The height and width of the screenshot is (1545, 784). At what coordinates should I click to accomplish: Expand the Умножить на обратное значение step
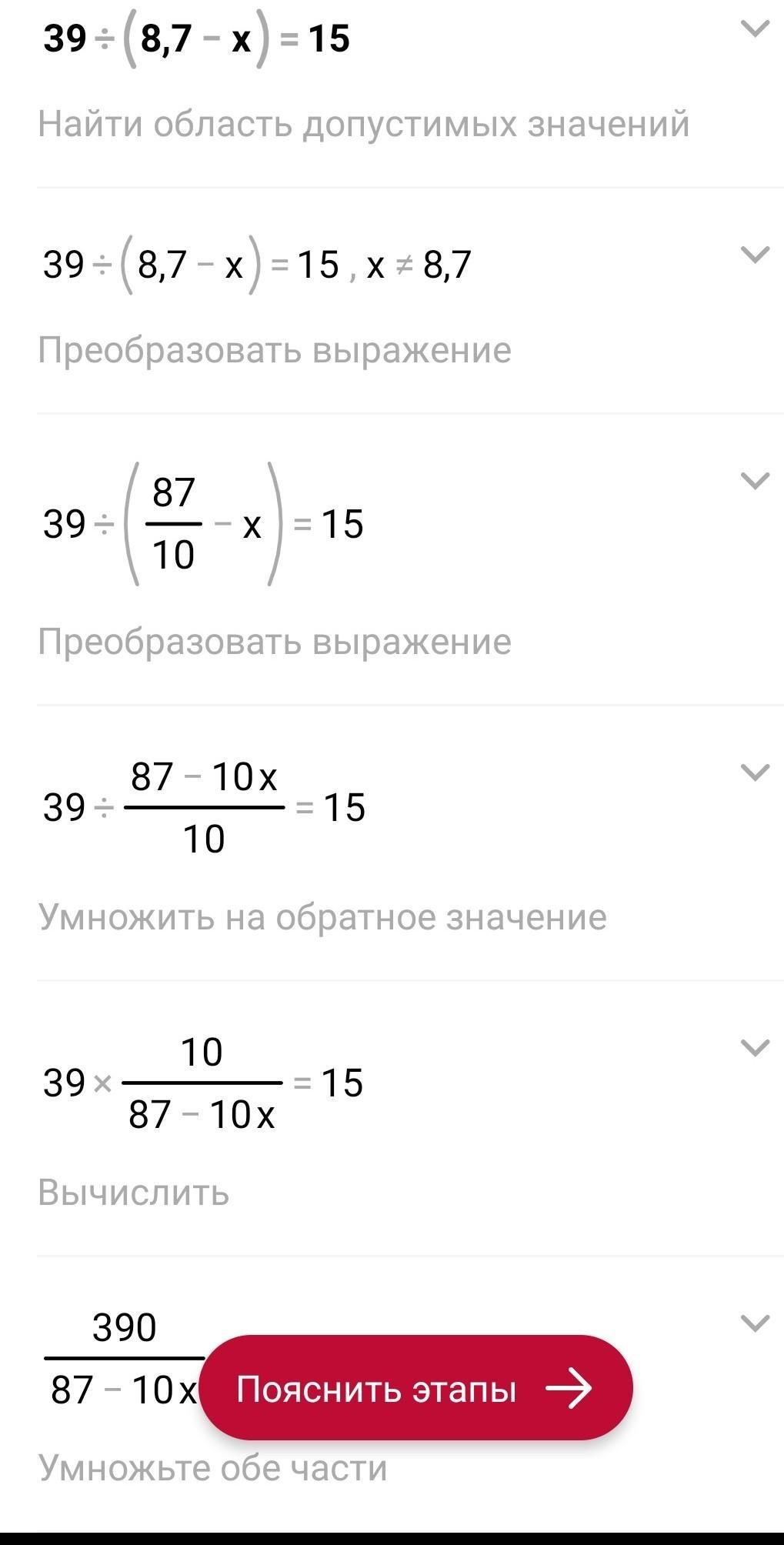click(x=754, y=772)
